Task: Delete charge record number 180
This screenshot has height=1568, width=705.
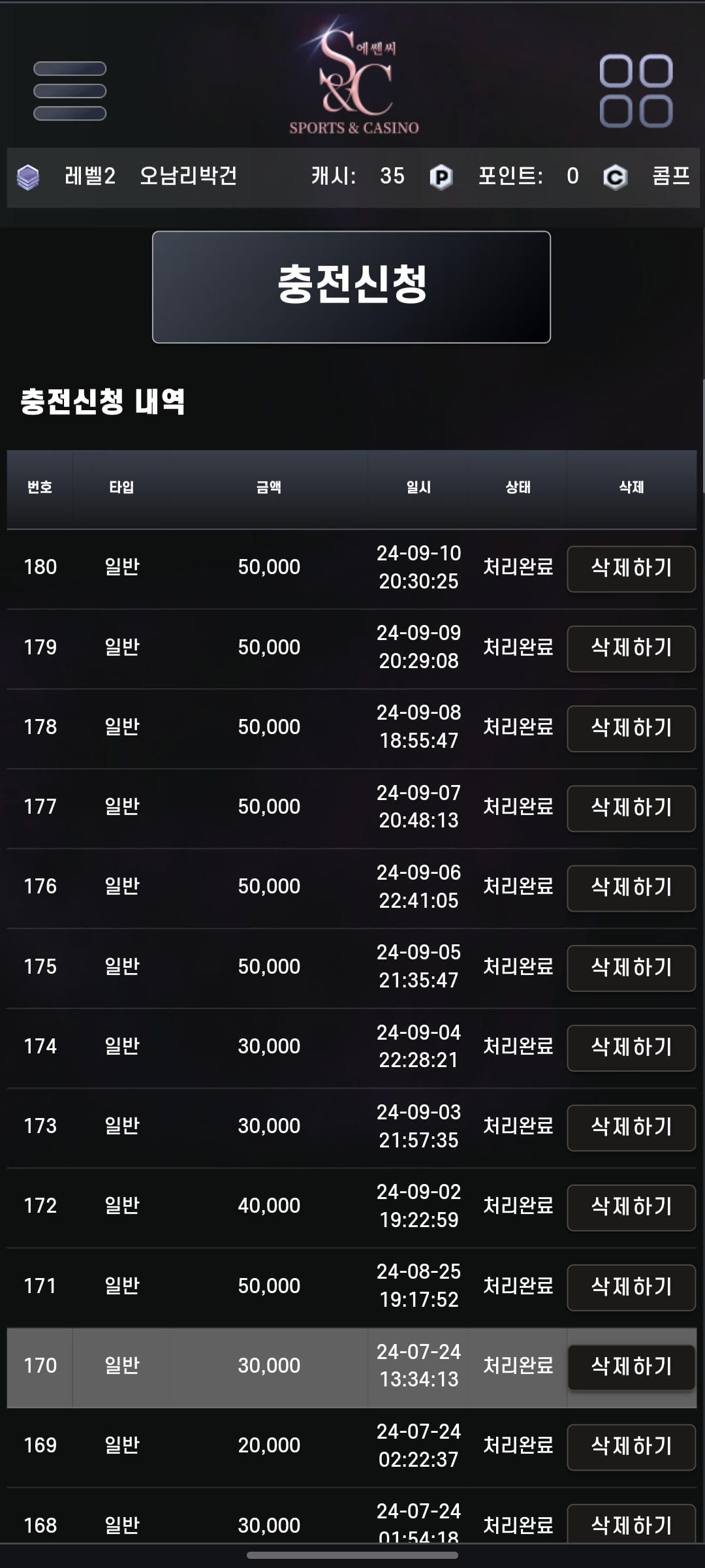Action: pyautogui.click(x=631, y=568)
